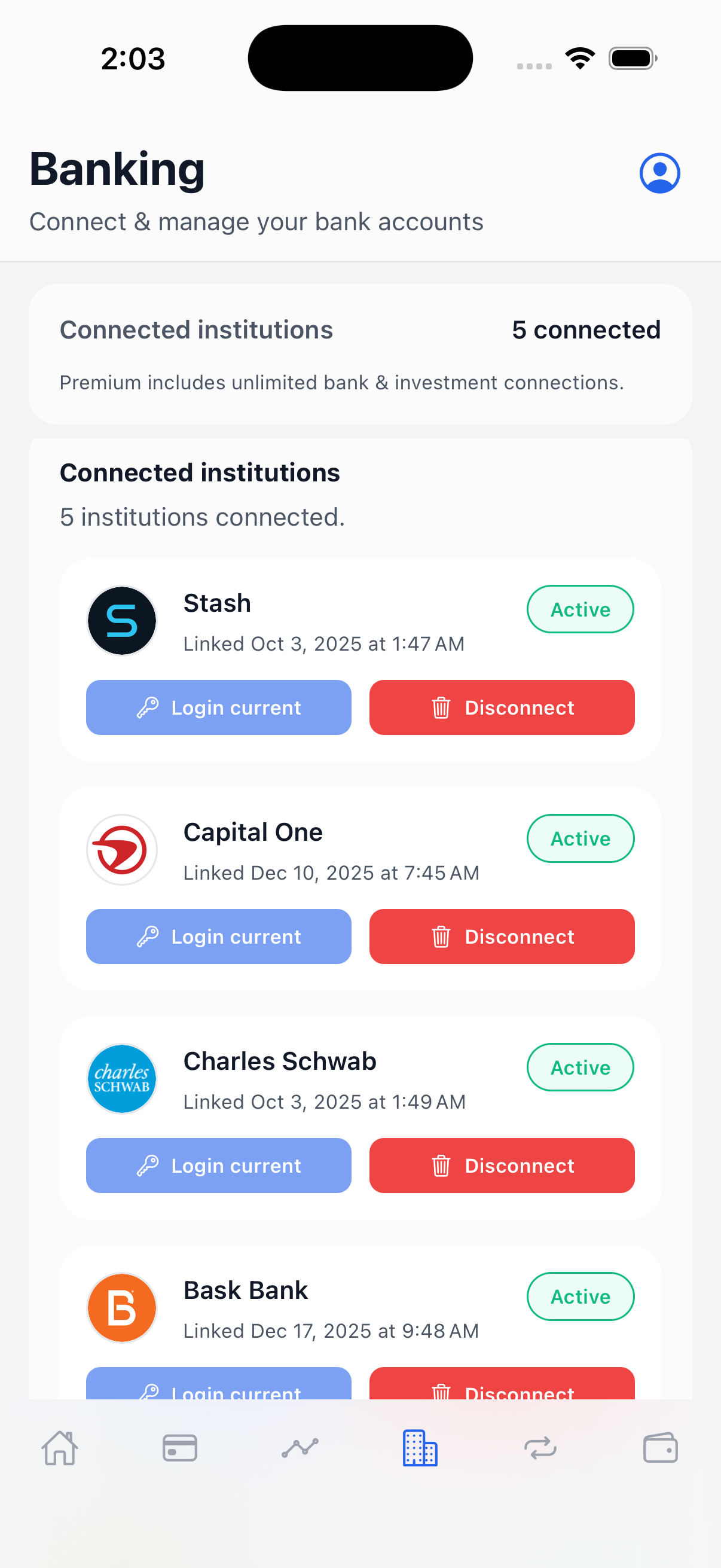Disconnect the Capital One account
Image resolution: width=721 pixels, height=1568 pixels.
(502, 936)
